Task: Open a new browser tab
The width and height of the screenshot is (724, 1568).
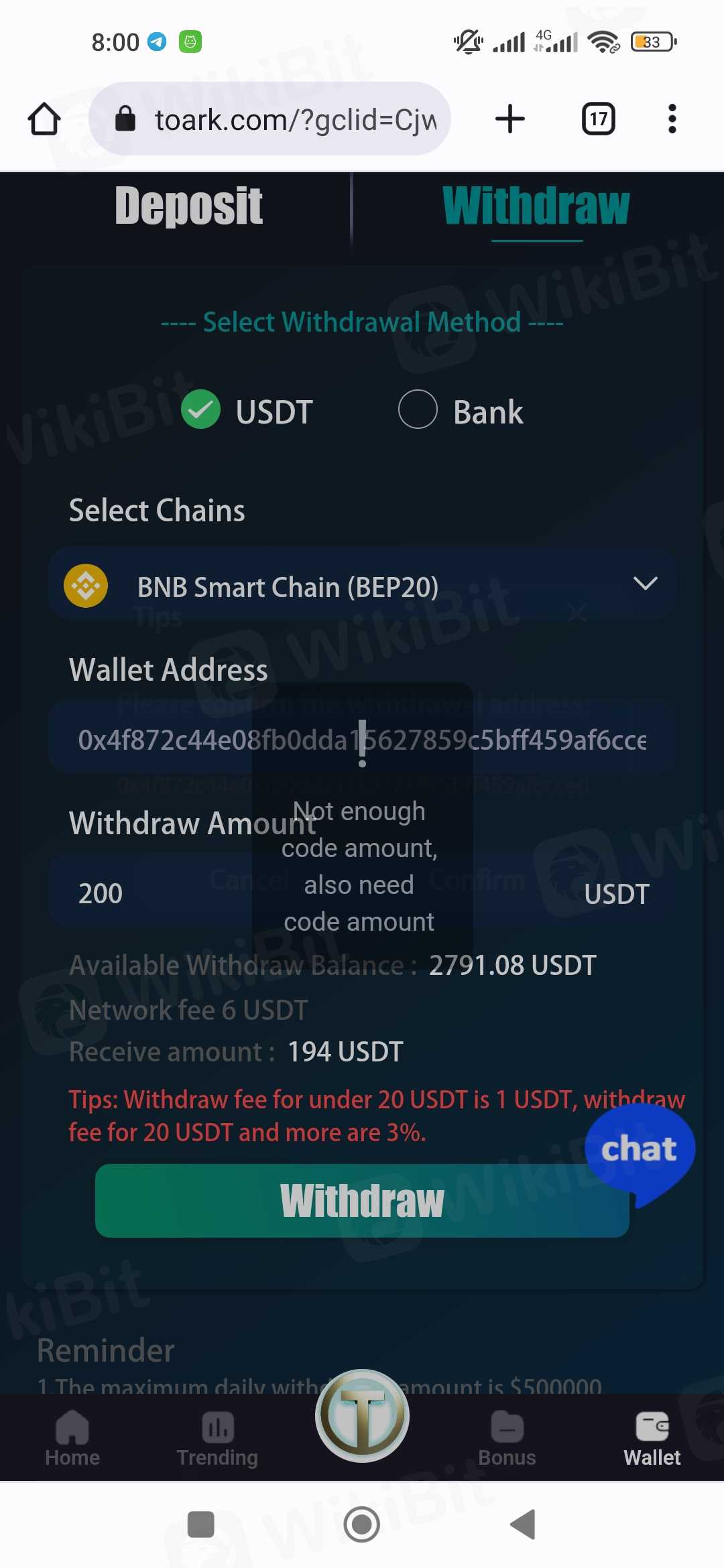Action: click(509, 119)
